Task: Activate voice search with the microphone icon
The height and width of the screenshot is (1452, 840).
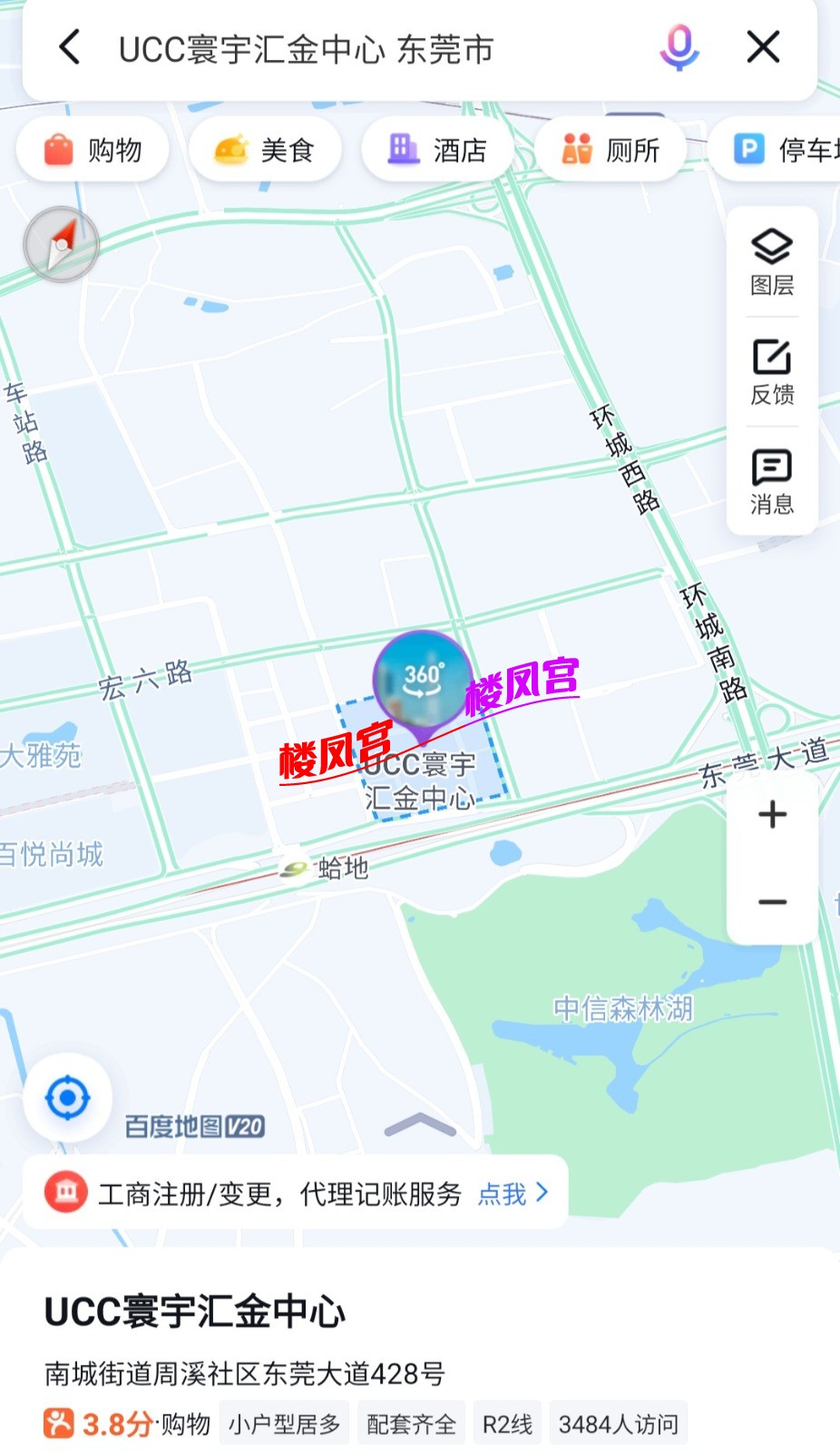Action: click(679, 47)
